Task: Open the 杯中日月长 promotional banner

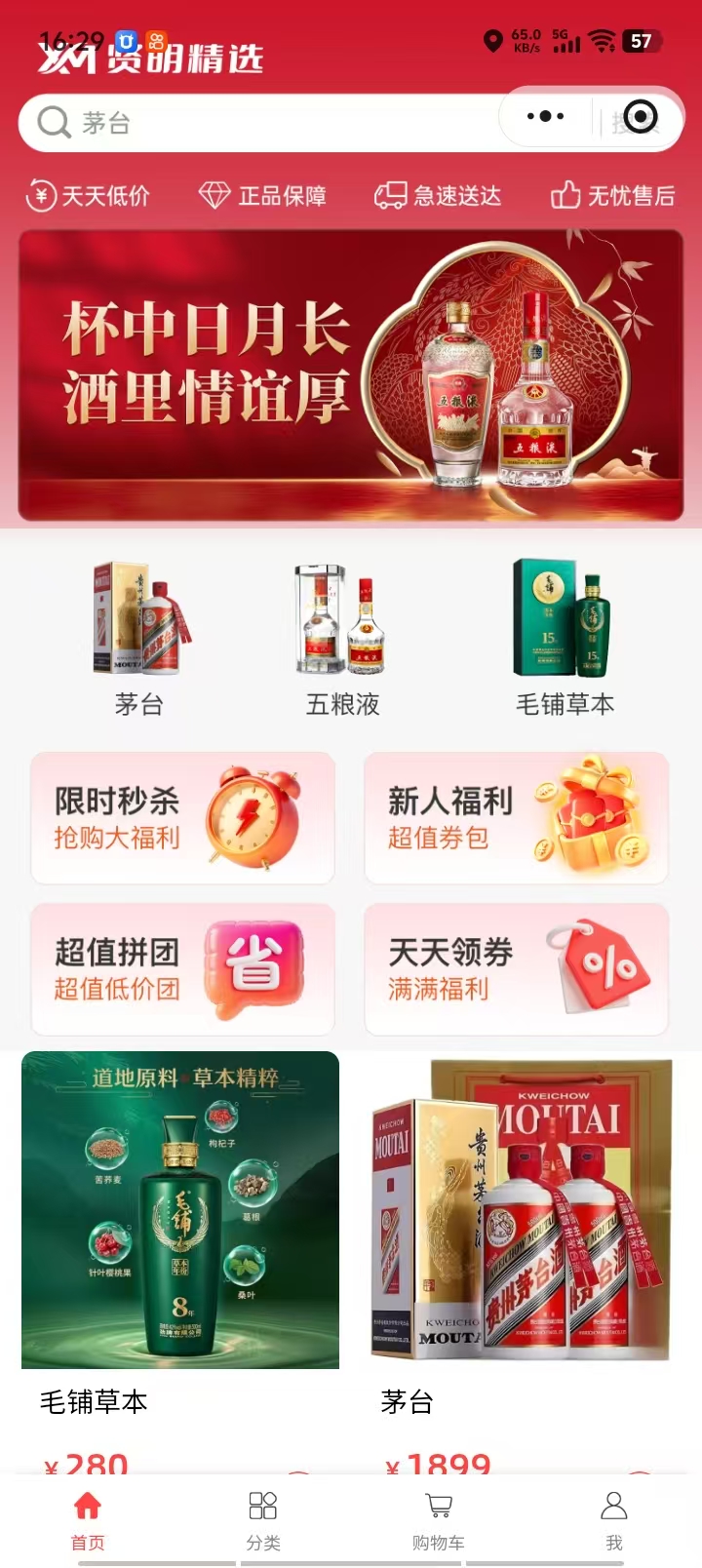Action: [x=351, y=375]
